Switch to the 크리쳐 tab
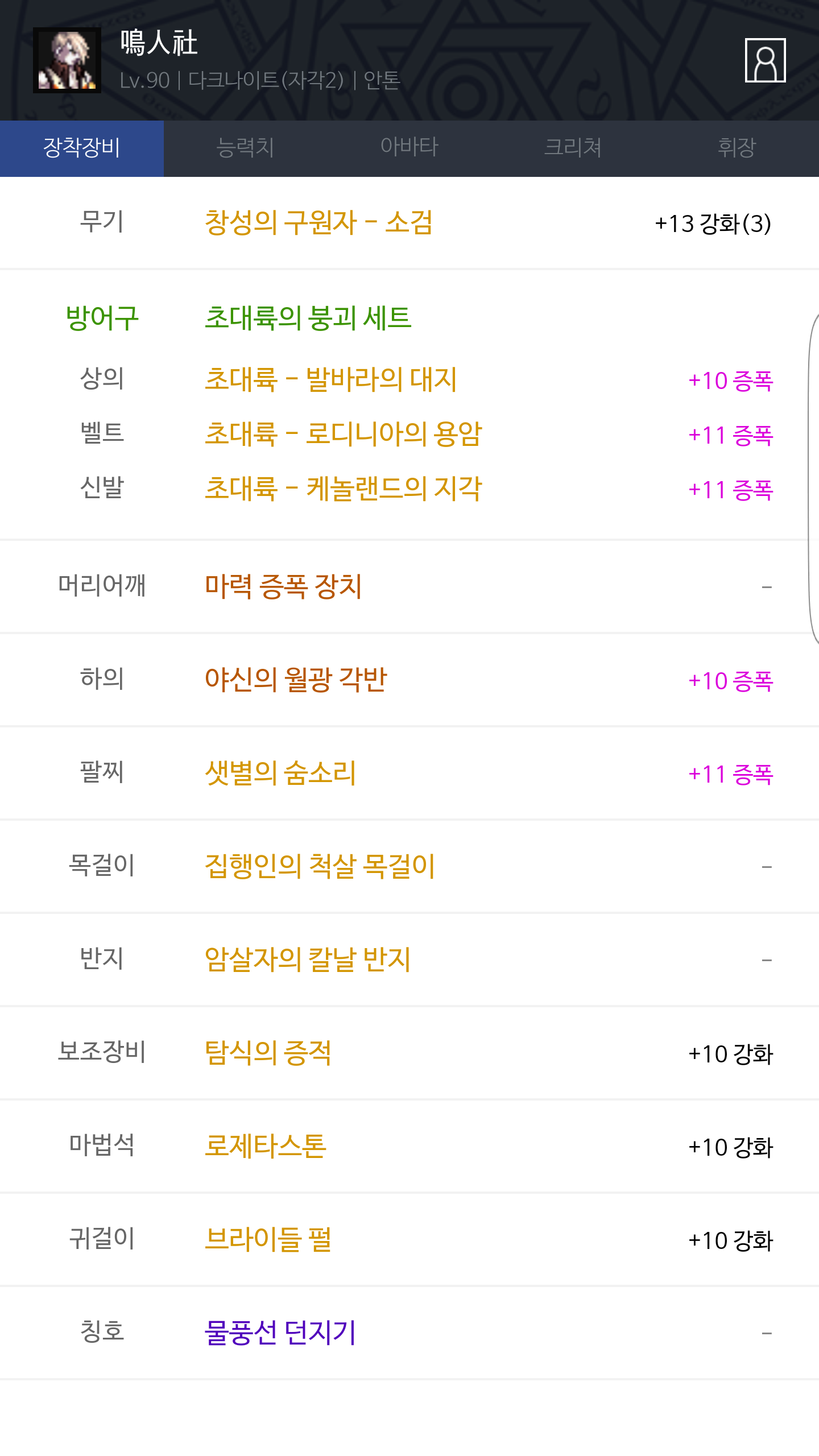 click(x=573, y=148)
